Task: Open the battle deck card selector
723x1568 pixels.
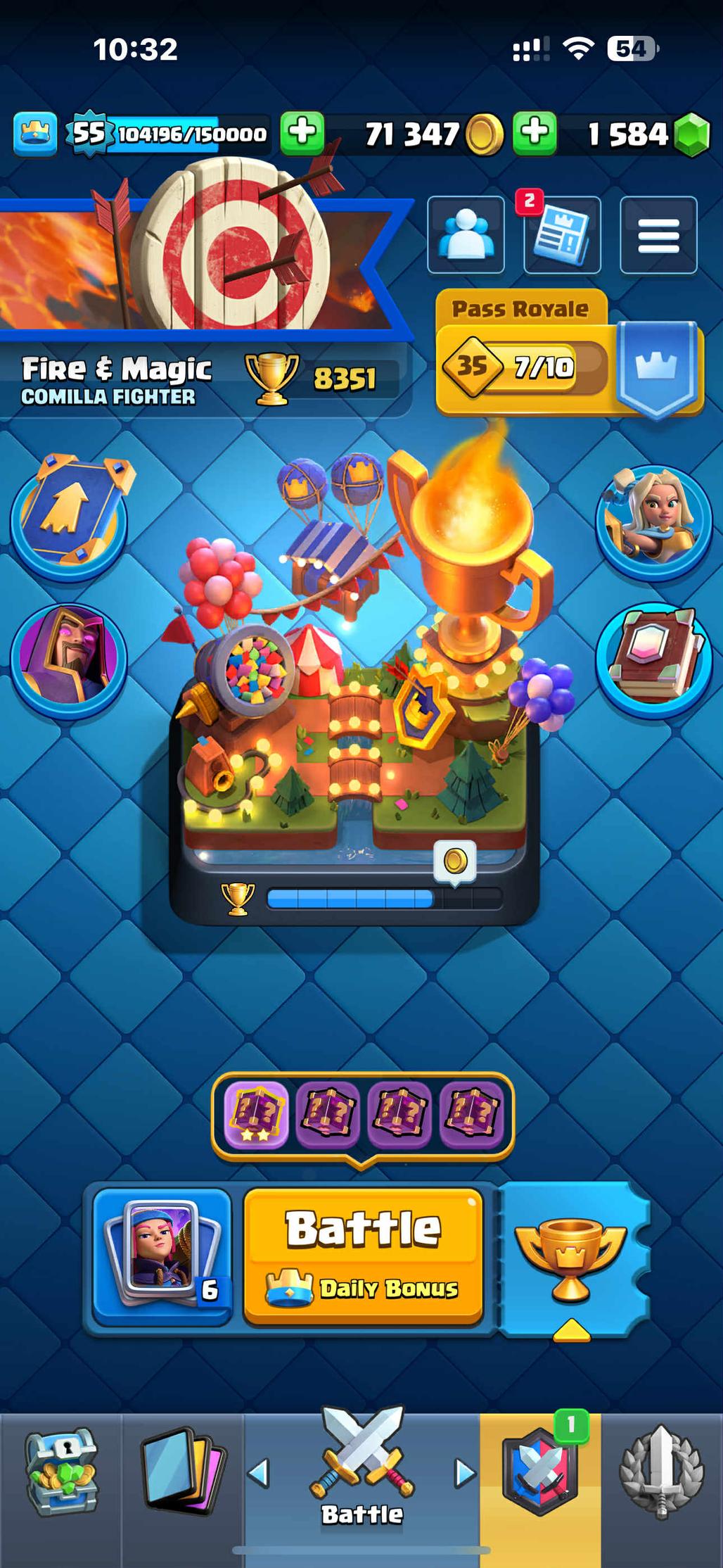Action: (162, 1256)
